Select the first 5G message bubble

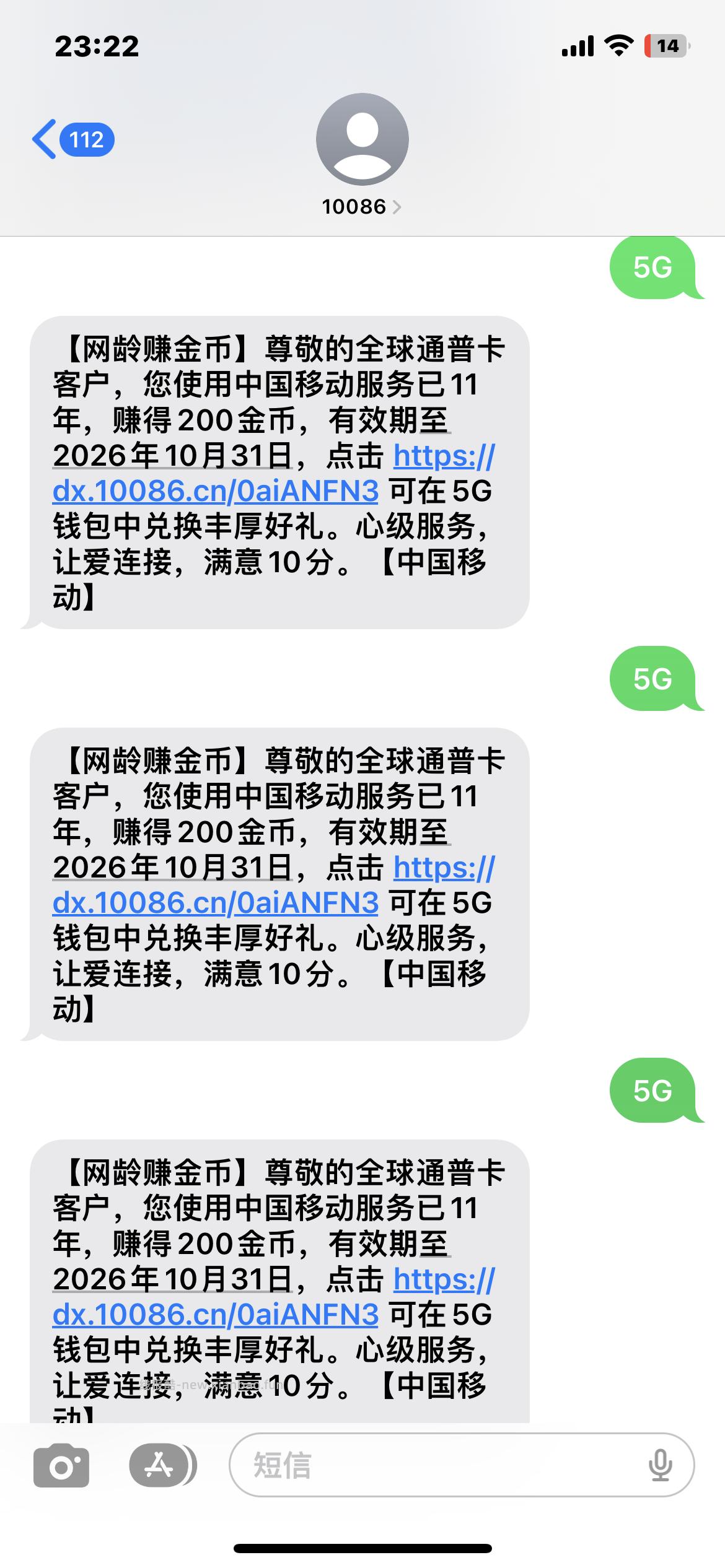[654, 268]
